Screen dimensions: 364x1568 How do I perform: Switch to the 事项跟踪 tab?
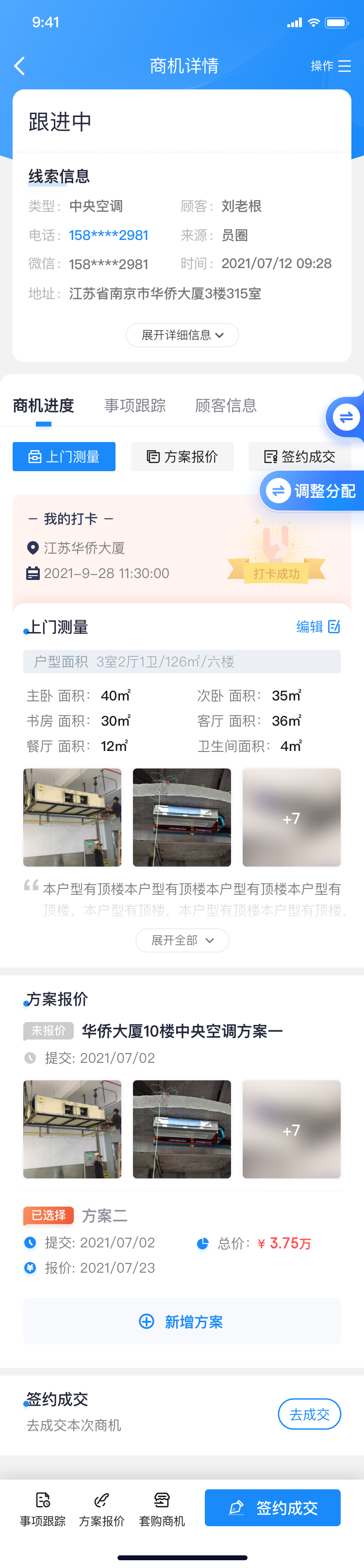pos(135,406)
